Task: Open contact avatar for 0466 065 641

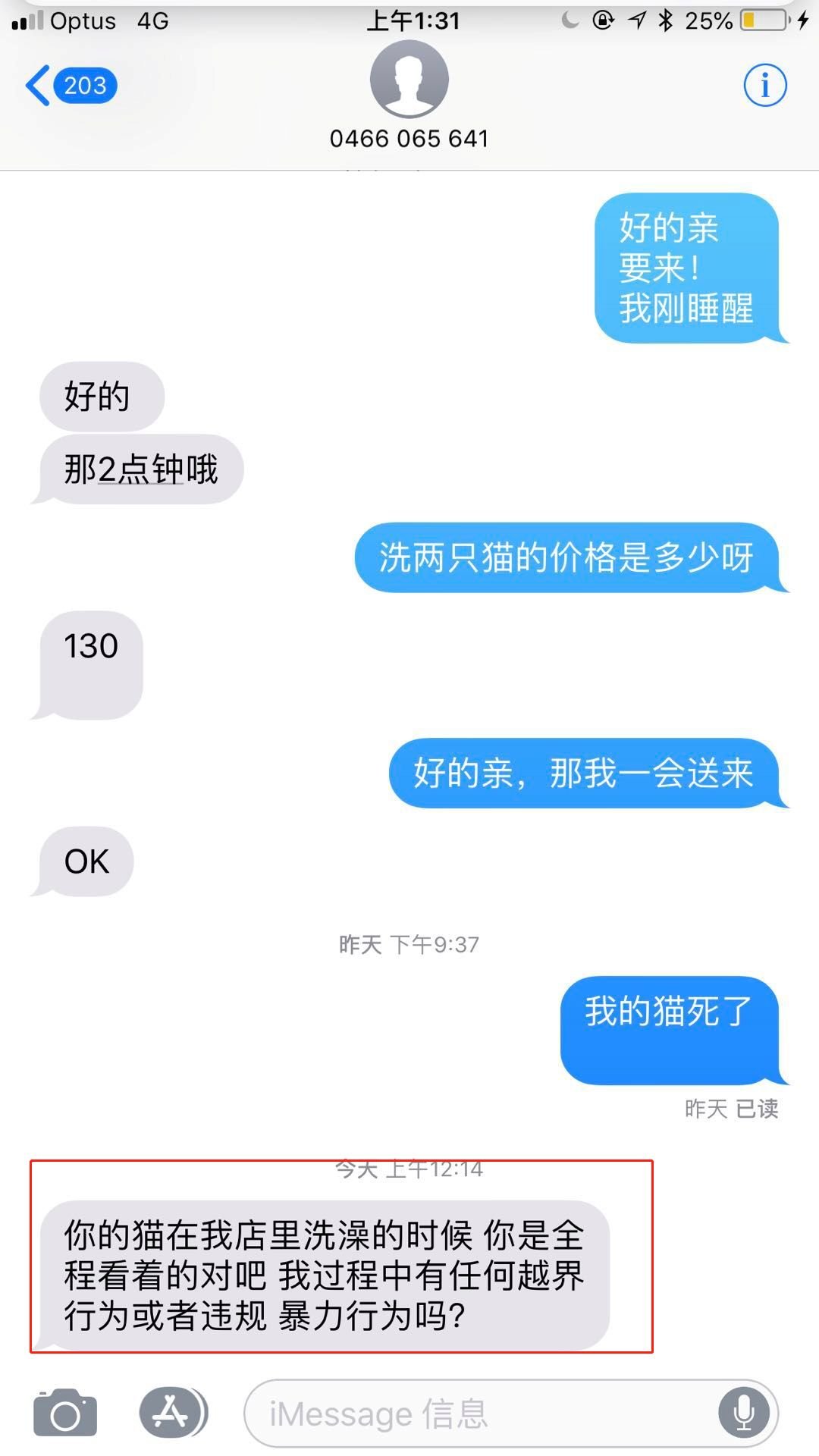Action: (x=409, y=80)
